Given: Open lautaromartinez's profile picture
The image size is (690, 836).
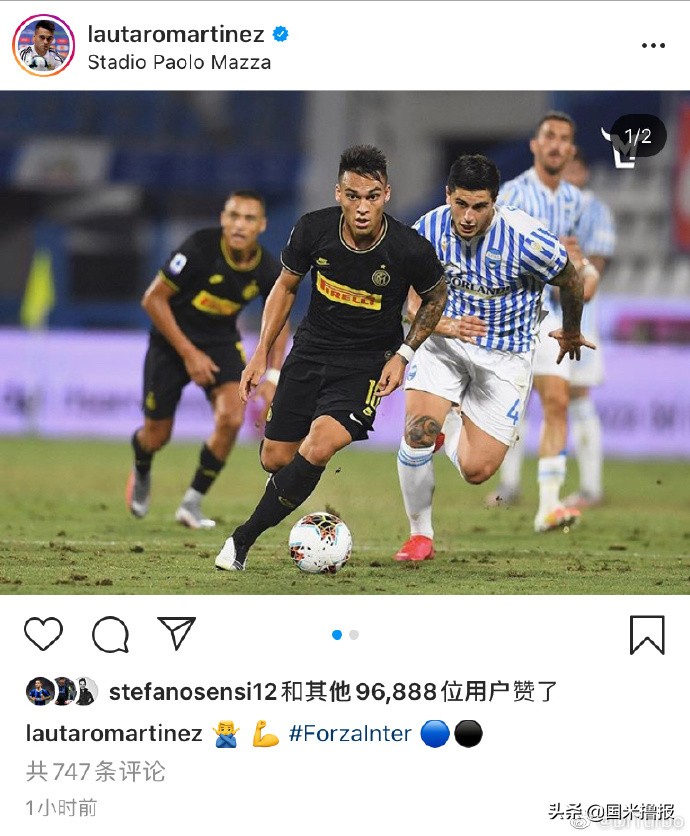Looking at the screenshot, I should point(43,45).
